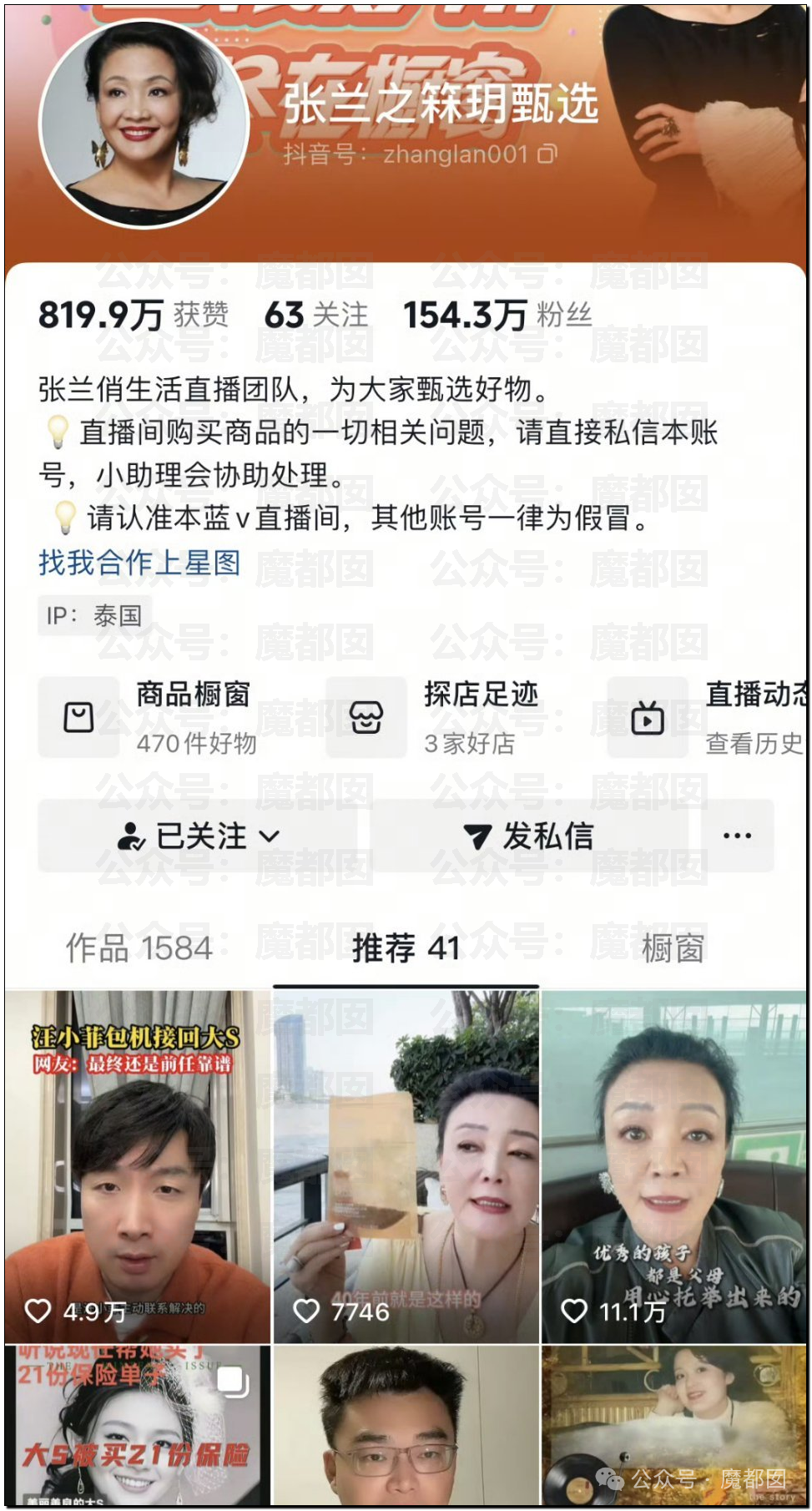Open the 找我合作上星图 link

[139, 563]
